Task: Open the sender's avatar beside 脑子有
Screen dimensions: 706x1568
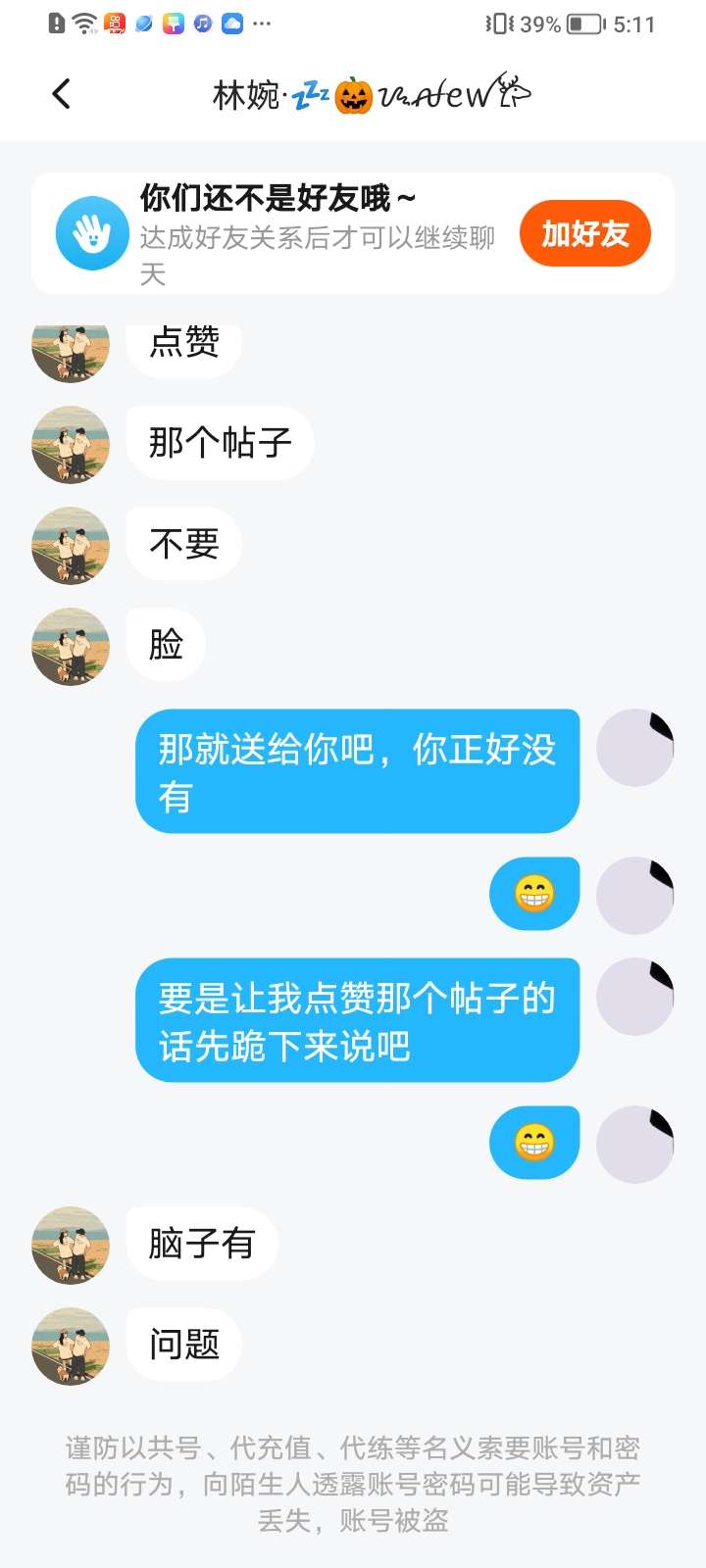Action: [71, 1246]
